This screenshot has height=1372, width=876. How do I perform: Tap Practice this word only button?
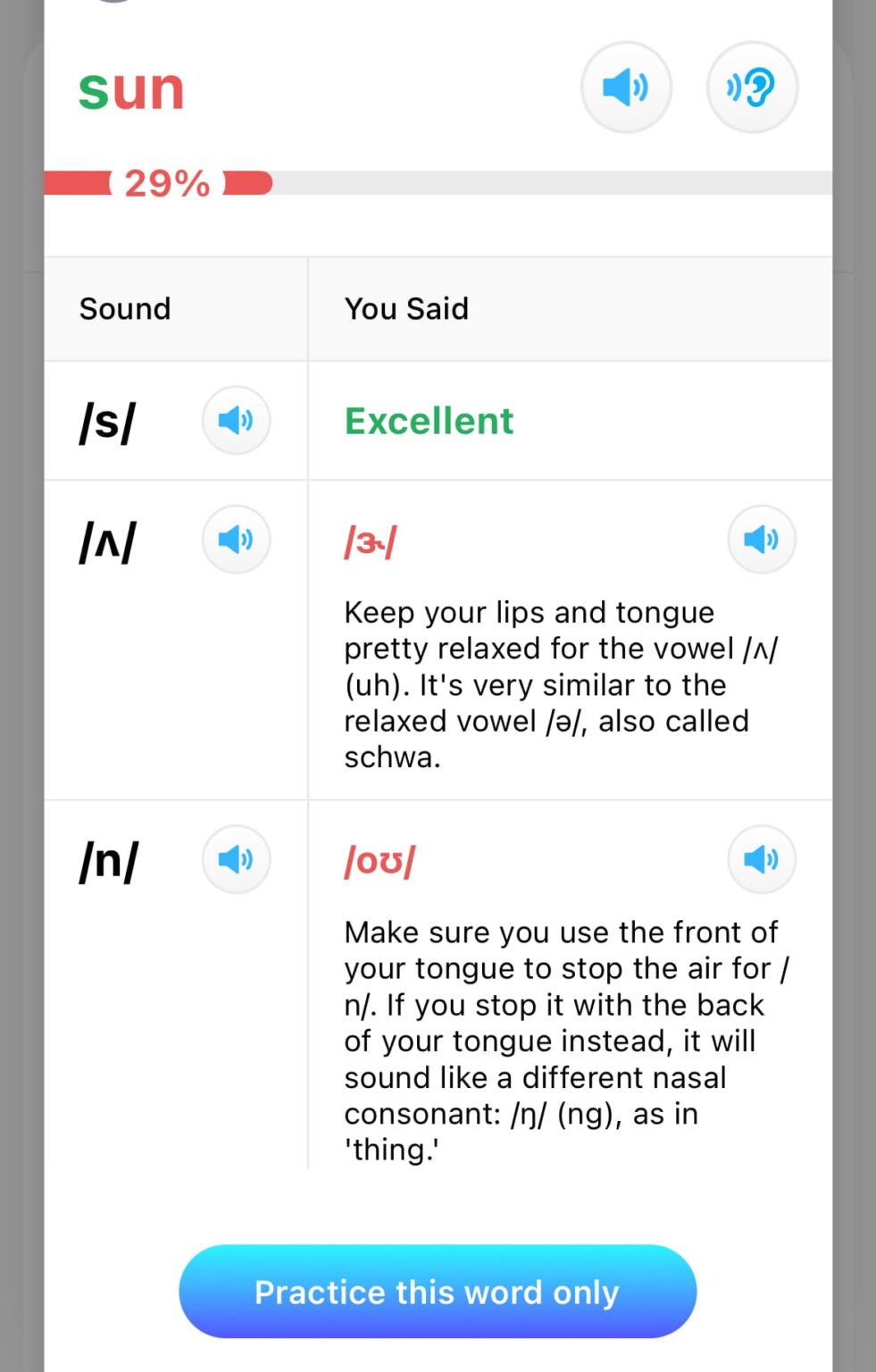438,1292
